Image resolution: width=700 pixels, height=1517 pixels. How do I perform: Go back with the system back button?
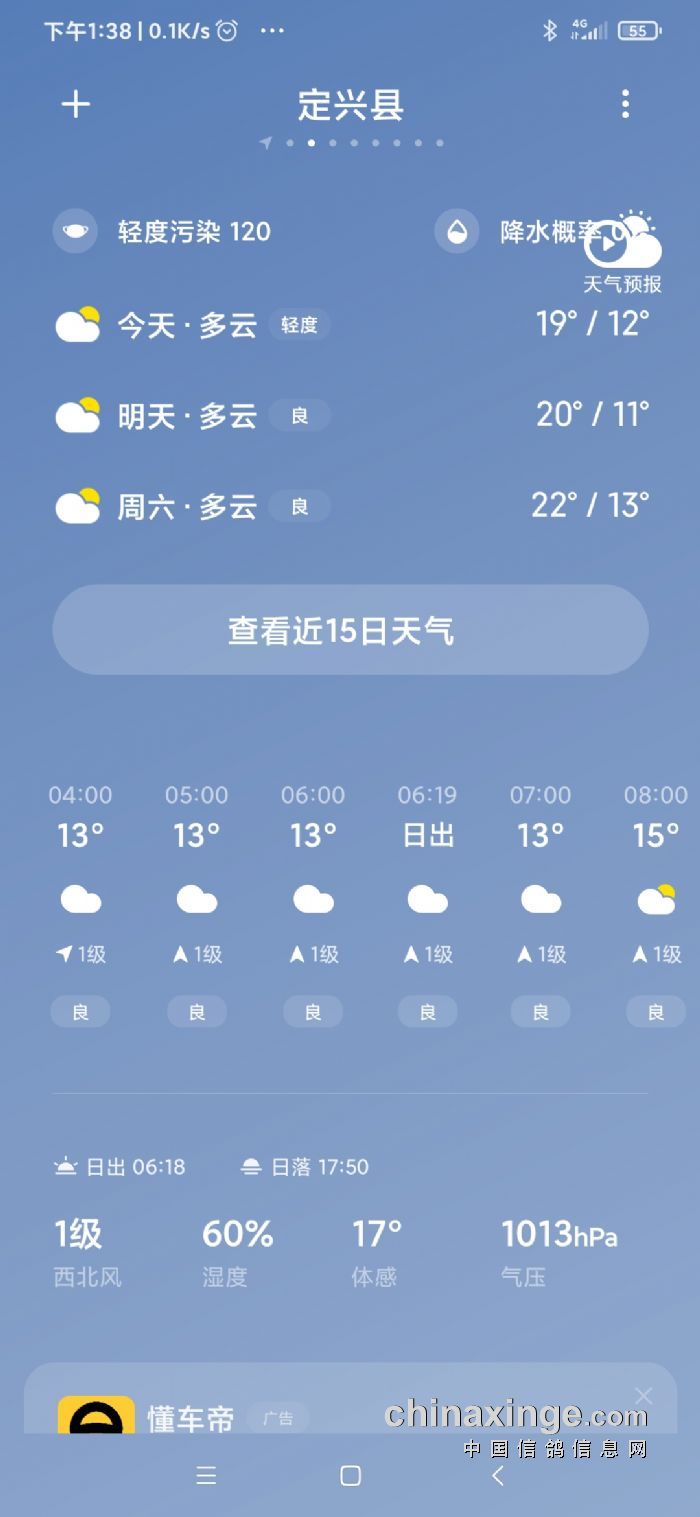point(498,1476)
